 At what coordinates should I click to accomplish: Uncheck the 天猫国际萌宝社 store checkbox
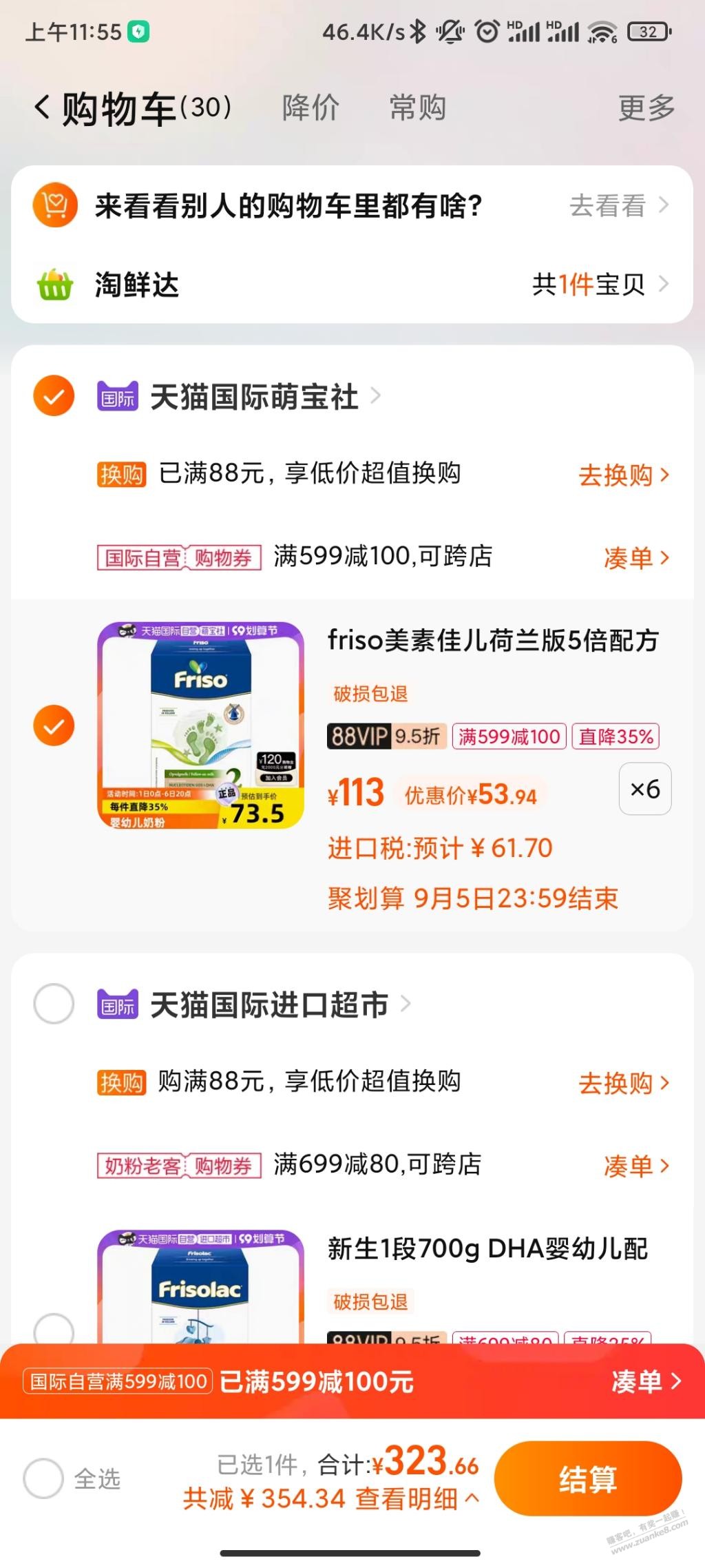pyautogui.click(x=54, y=395)
